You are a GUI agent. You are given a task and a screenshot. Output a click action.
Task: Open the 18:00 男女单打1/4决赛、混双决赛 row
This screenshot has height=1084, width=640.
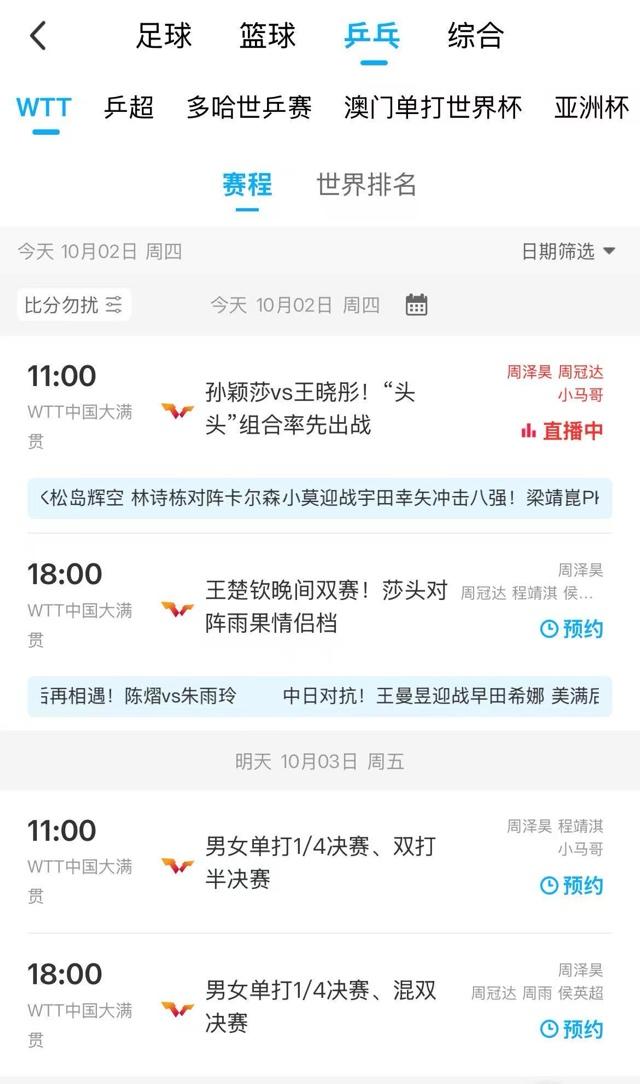[320, 1006]
